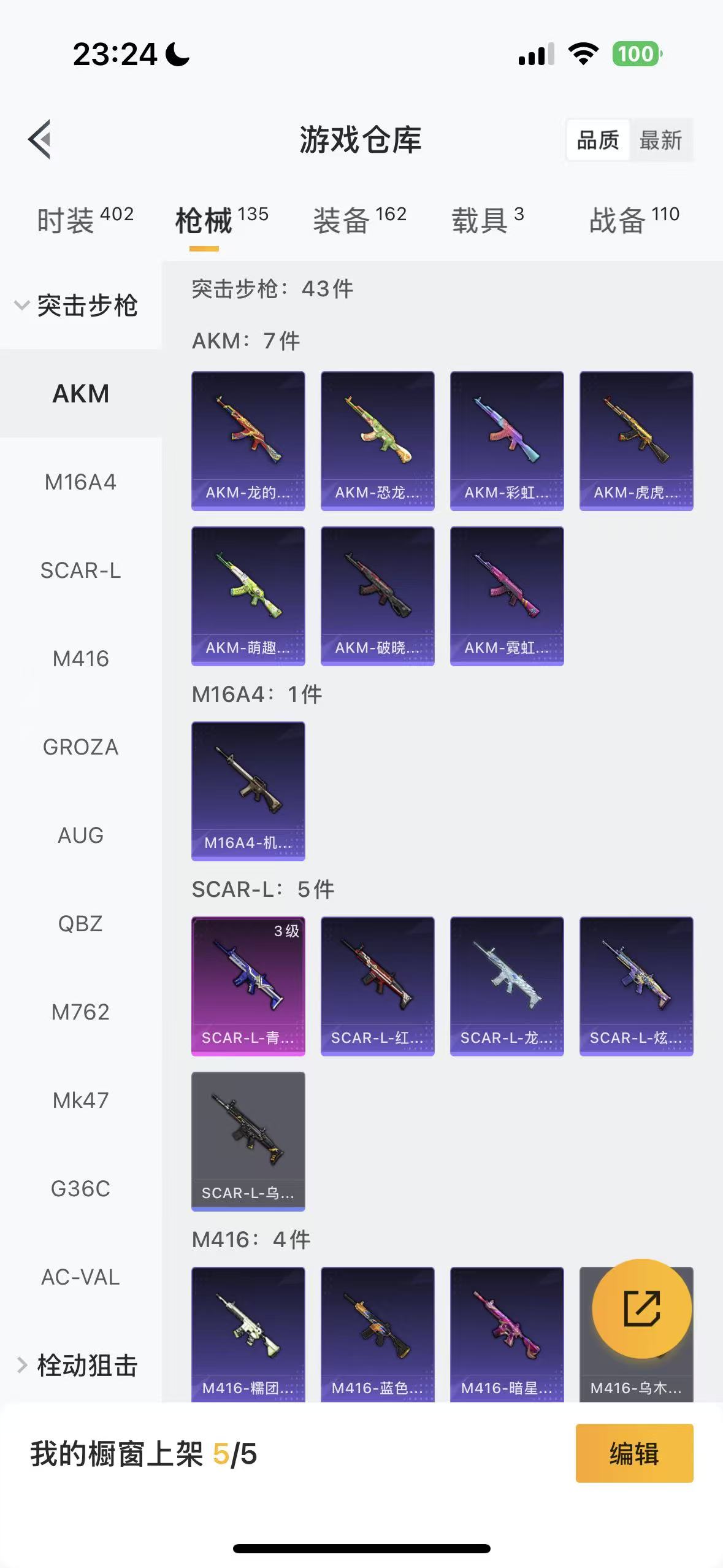Viewport: 723px width, 1568px height.
Task: Tap the 编辑 button
Action: coord(634,1453)
